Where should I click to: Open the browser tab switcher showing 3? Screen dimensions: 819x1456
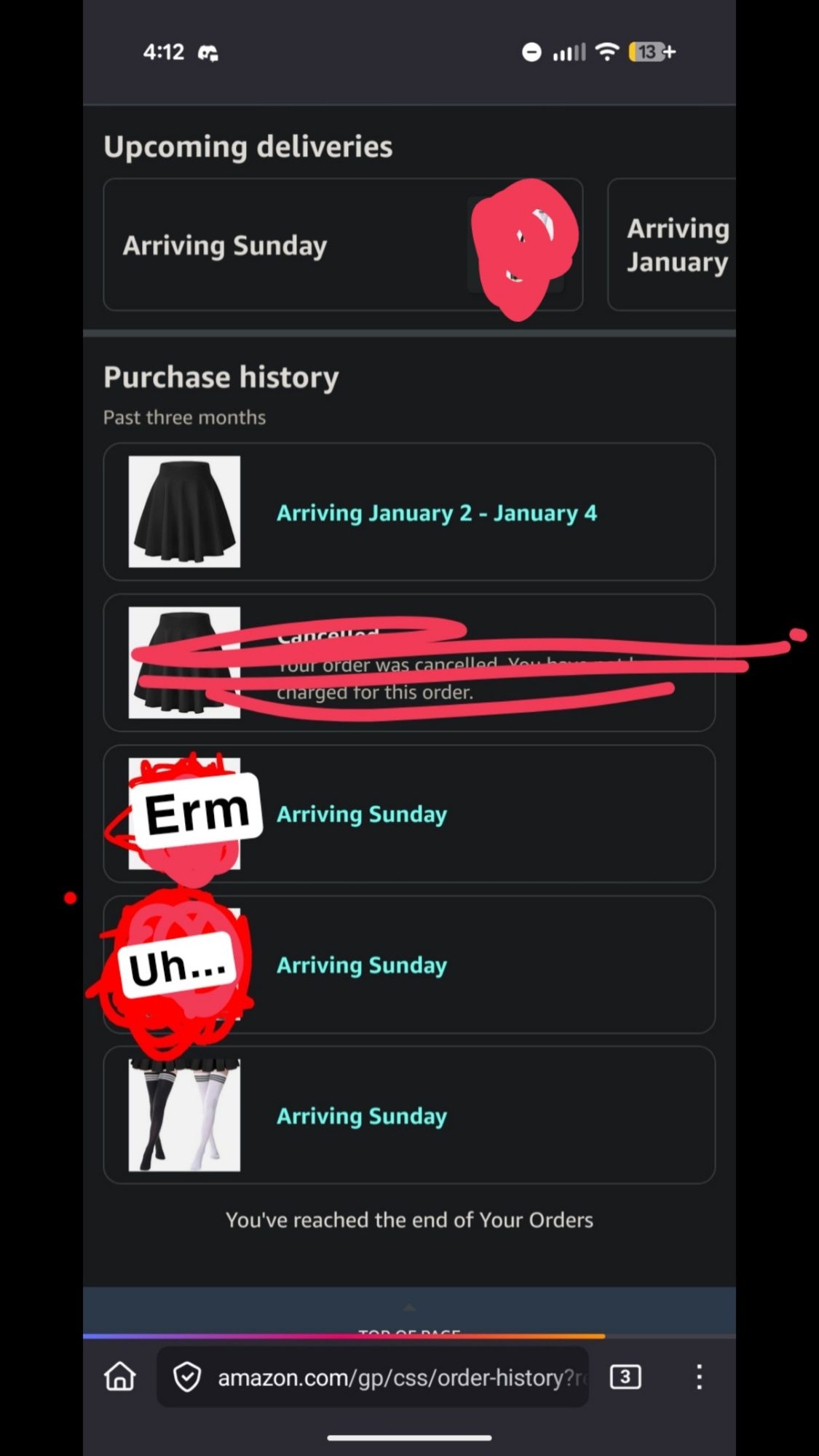625,1377
